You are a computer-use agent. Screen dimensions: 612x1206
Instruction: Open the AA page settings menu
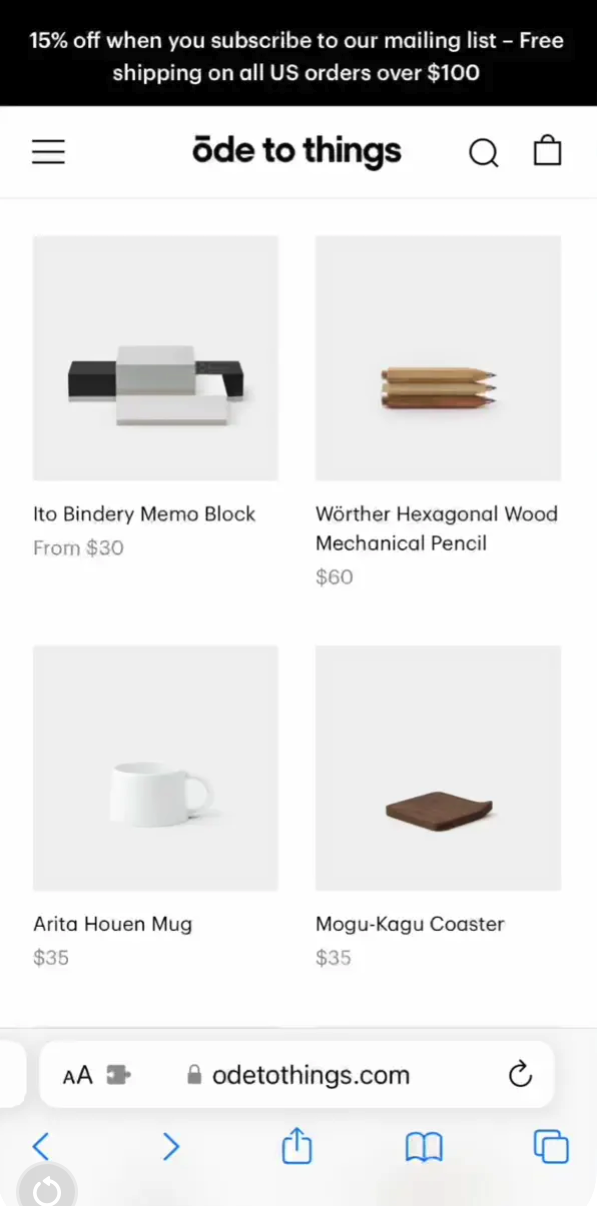[77, 1075]
